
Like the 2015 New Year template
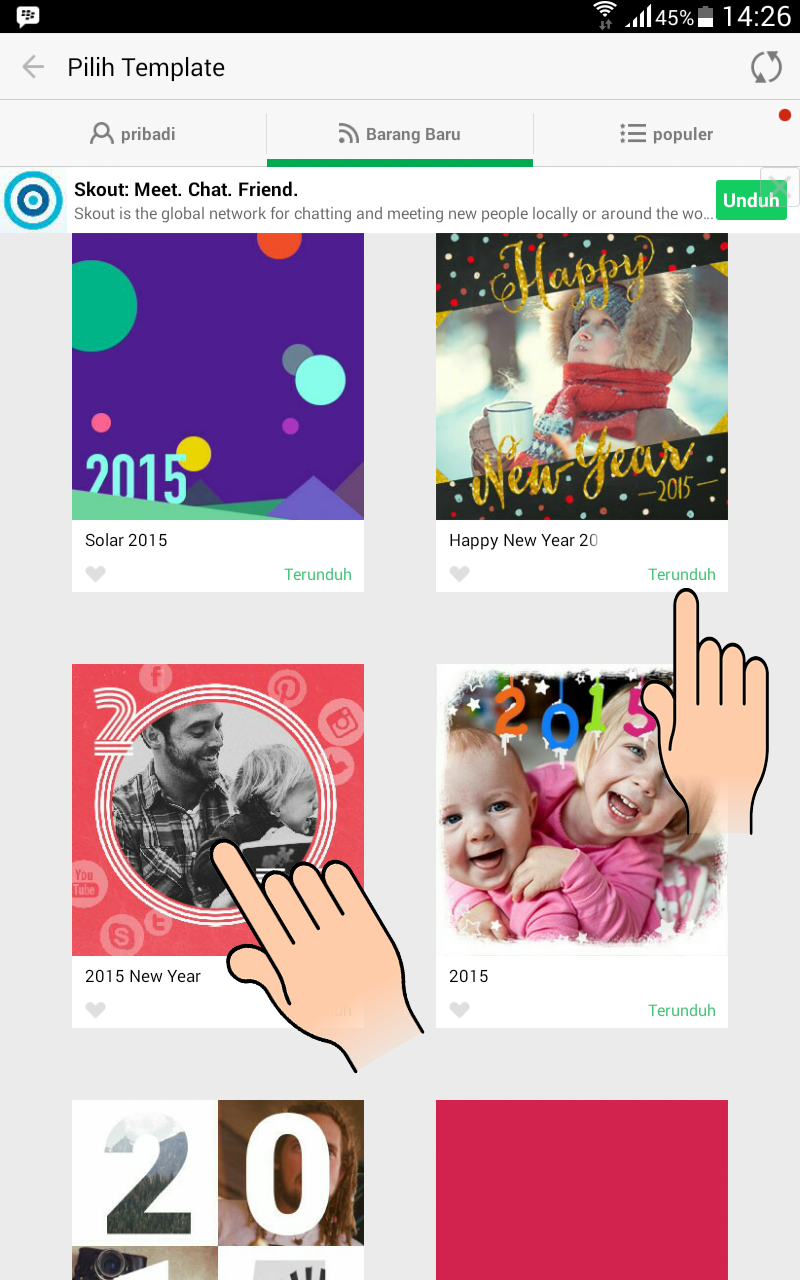[x=95, y=1010]
